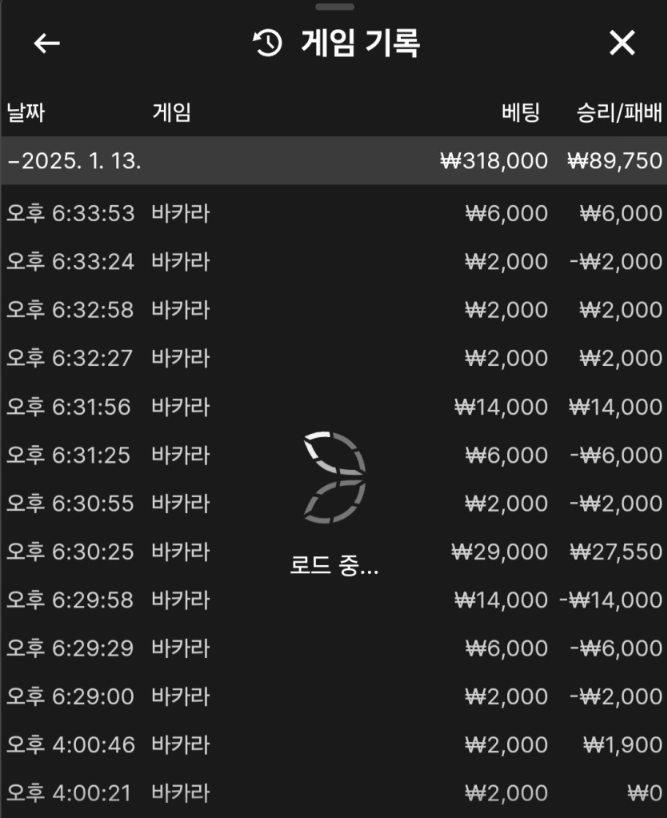Select the 오후 6:29:00 바카라 row
667x818 pixels.
coord(333,696)
